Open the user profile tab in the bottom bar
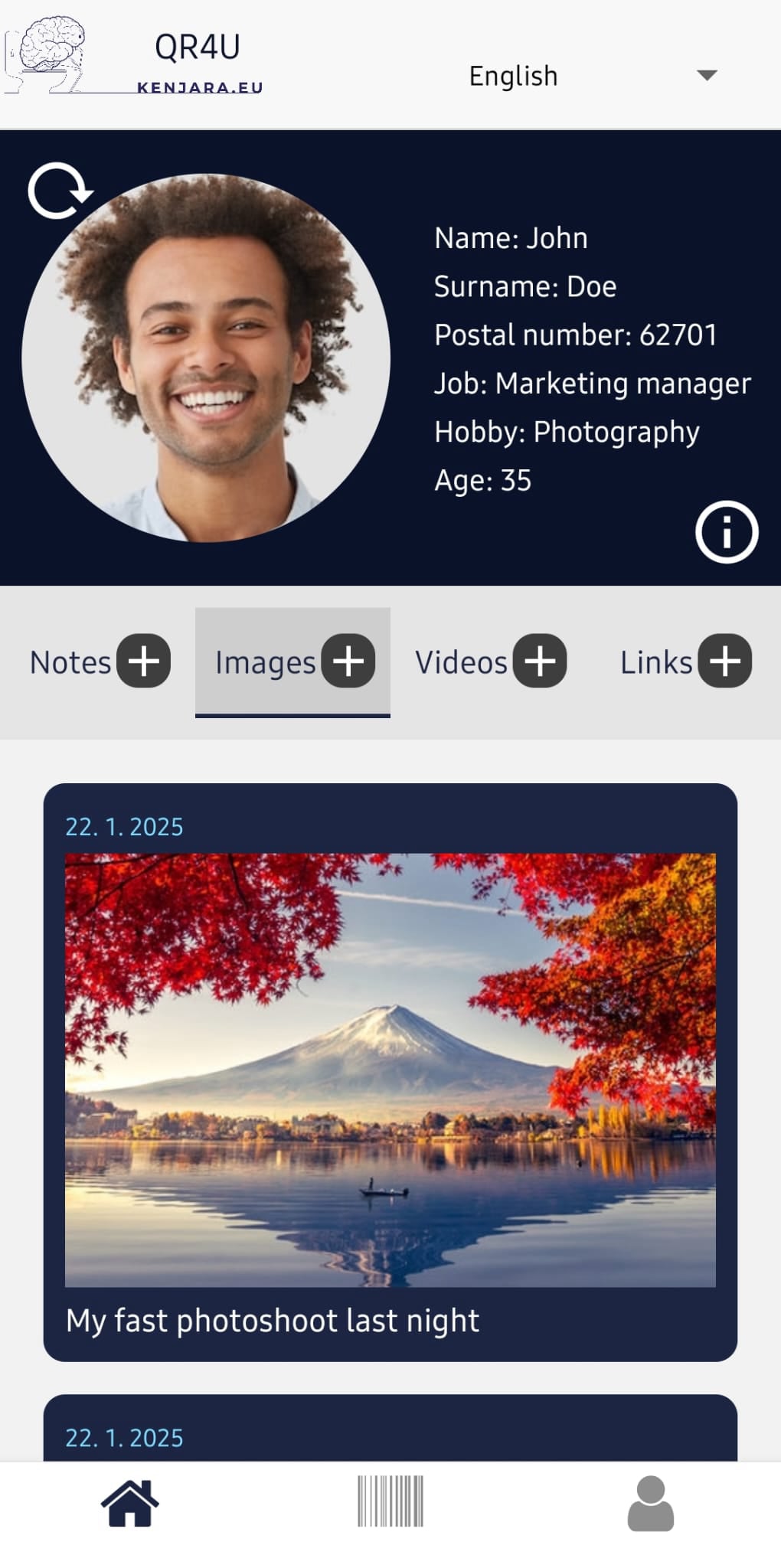781x1568 pixels. (x=650, y=1503)
